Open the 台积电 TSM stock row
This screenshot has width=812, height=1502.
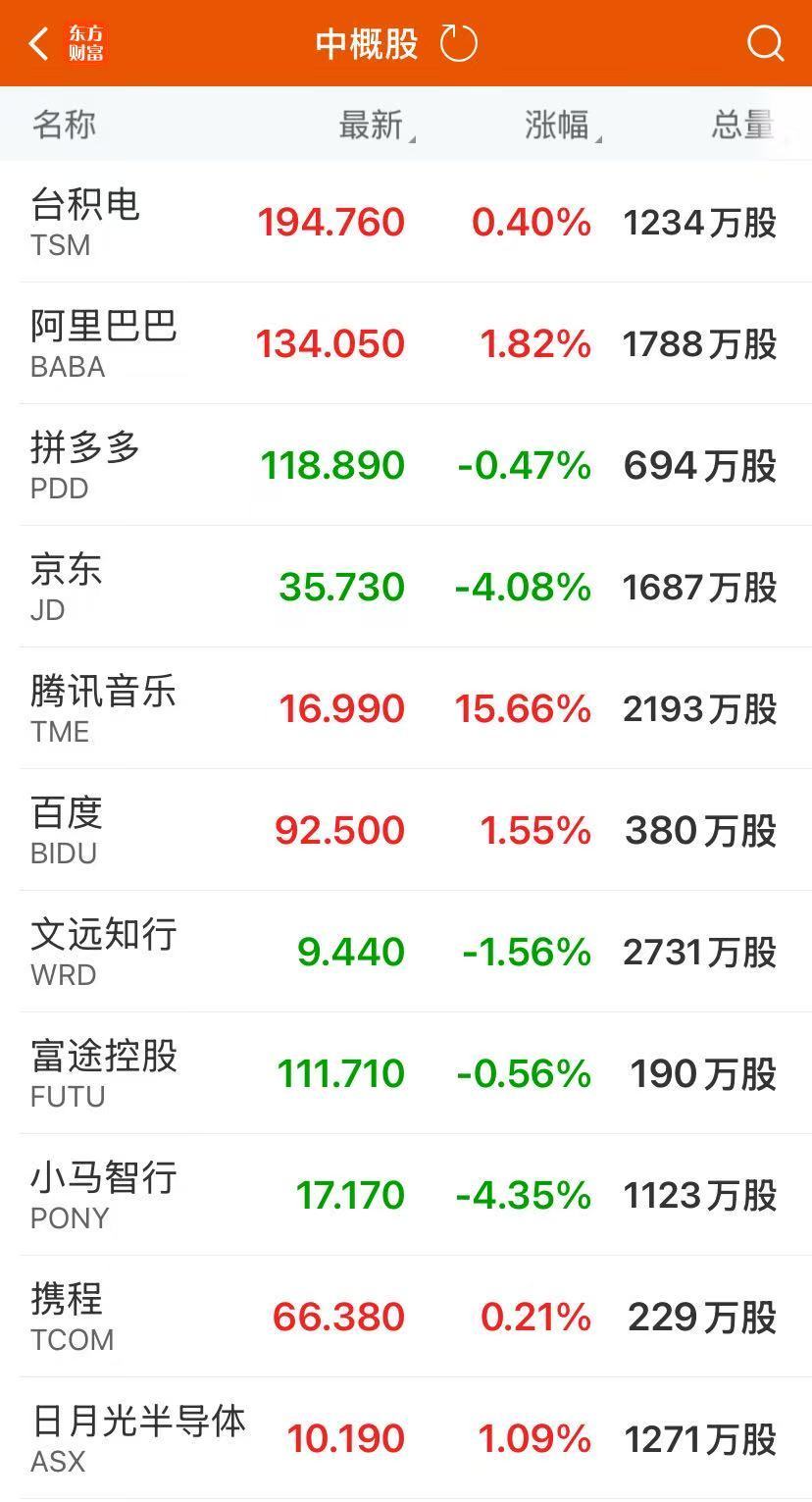[x=406, y=223]
